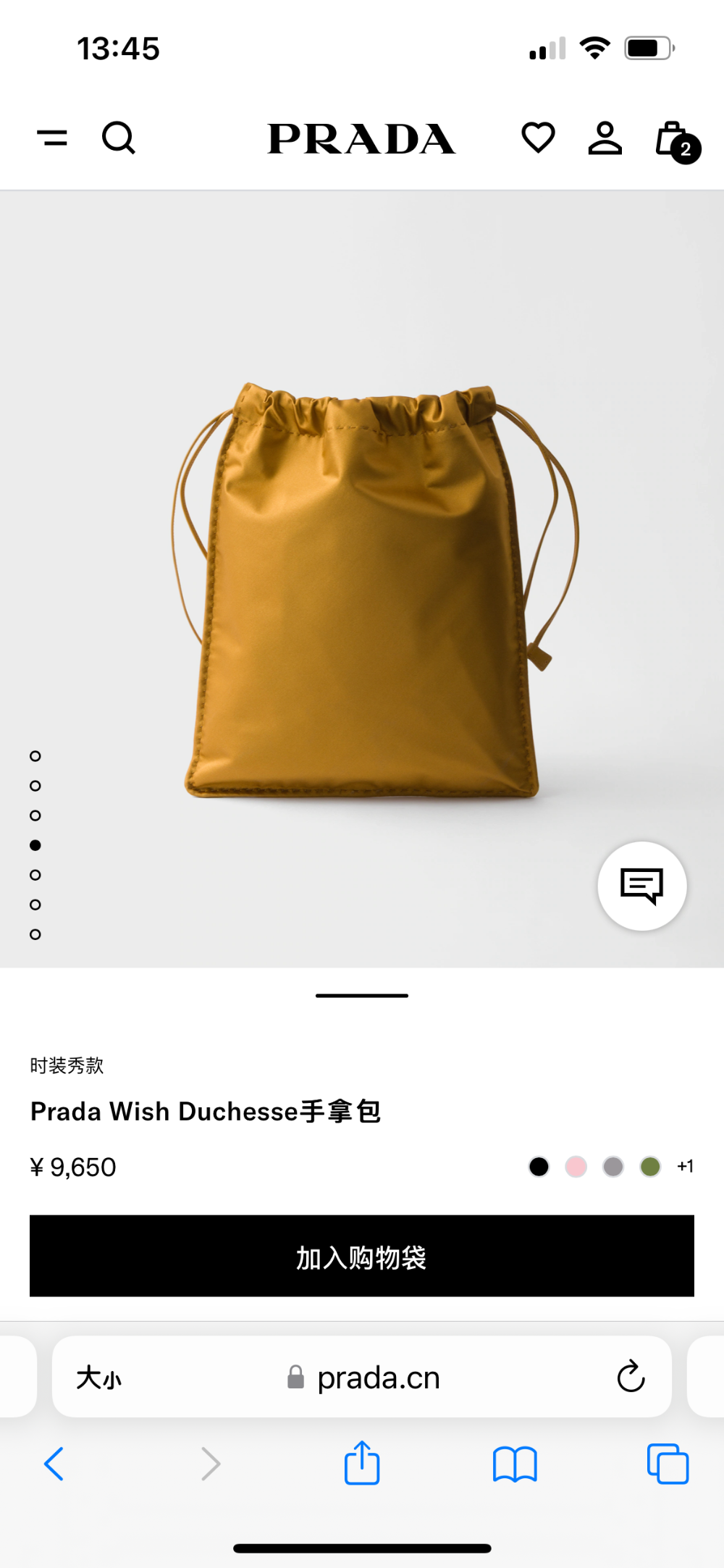Open the site search
The image size is (724, 1568).
[119, 138]
